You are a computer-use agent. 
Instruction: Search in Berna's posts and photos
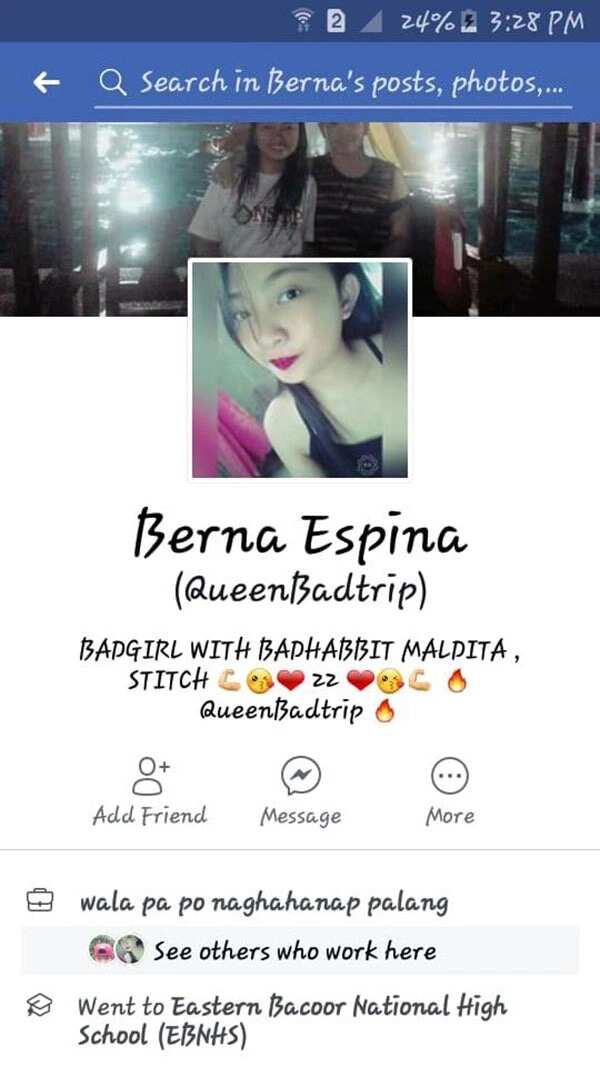[333, 84]
